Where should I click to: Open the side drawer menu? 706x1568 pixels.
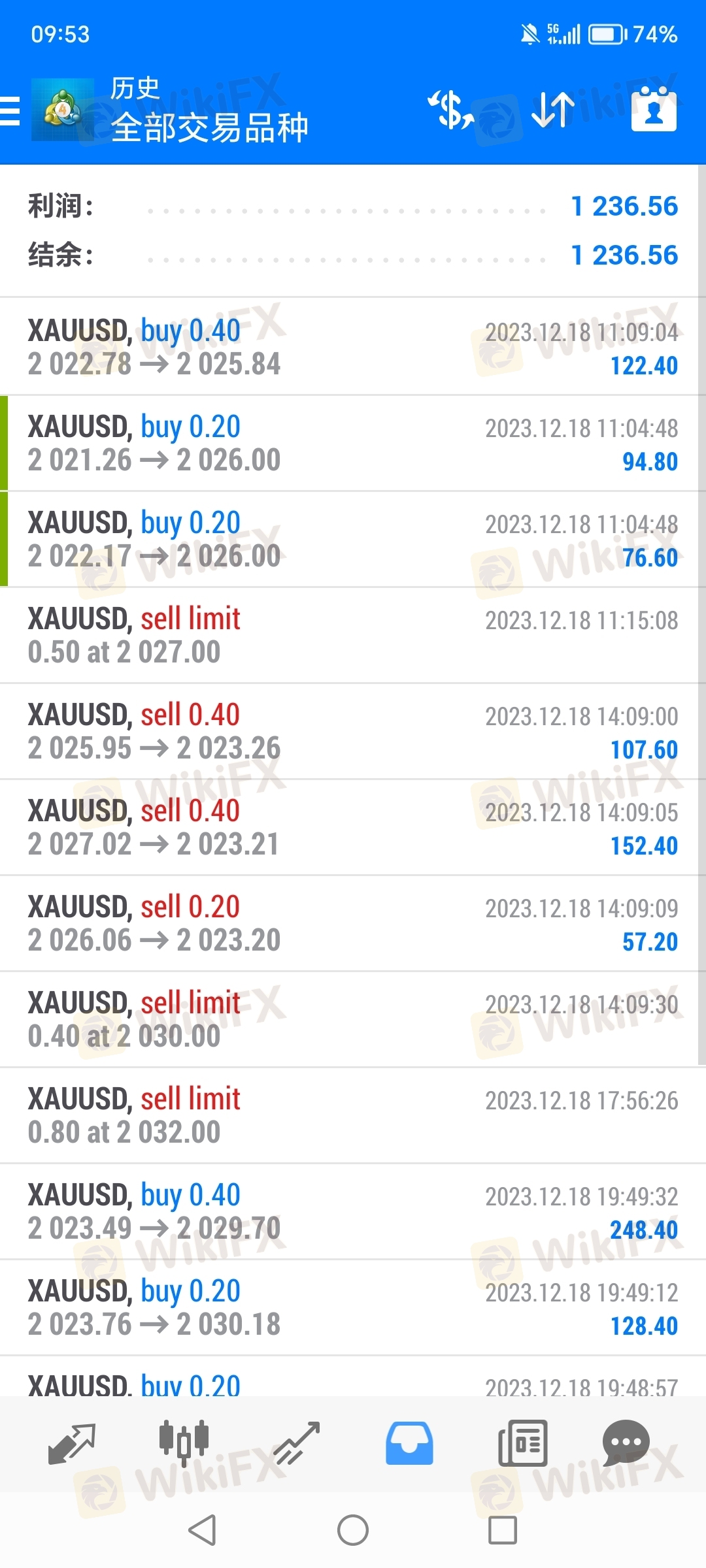click(x=10, y=110)
